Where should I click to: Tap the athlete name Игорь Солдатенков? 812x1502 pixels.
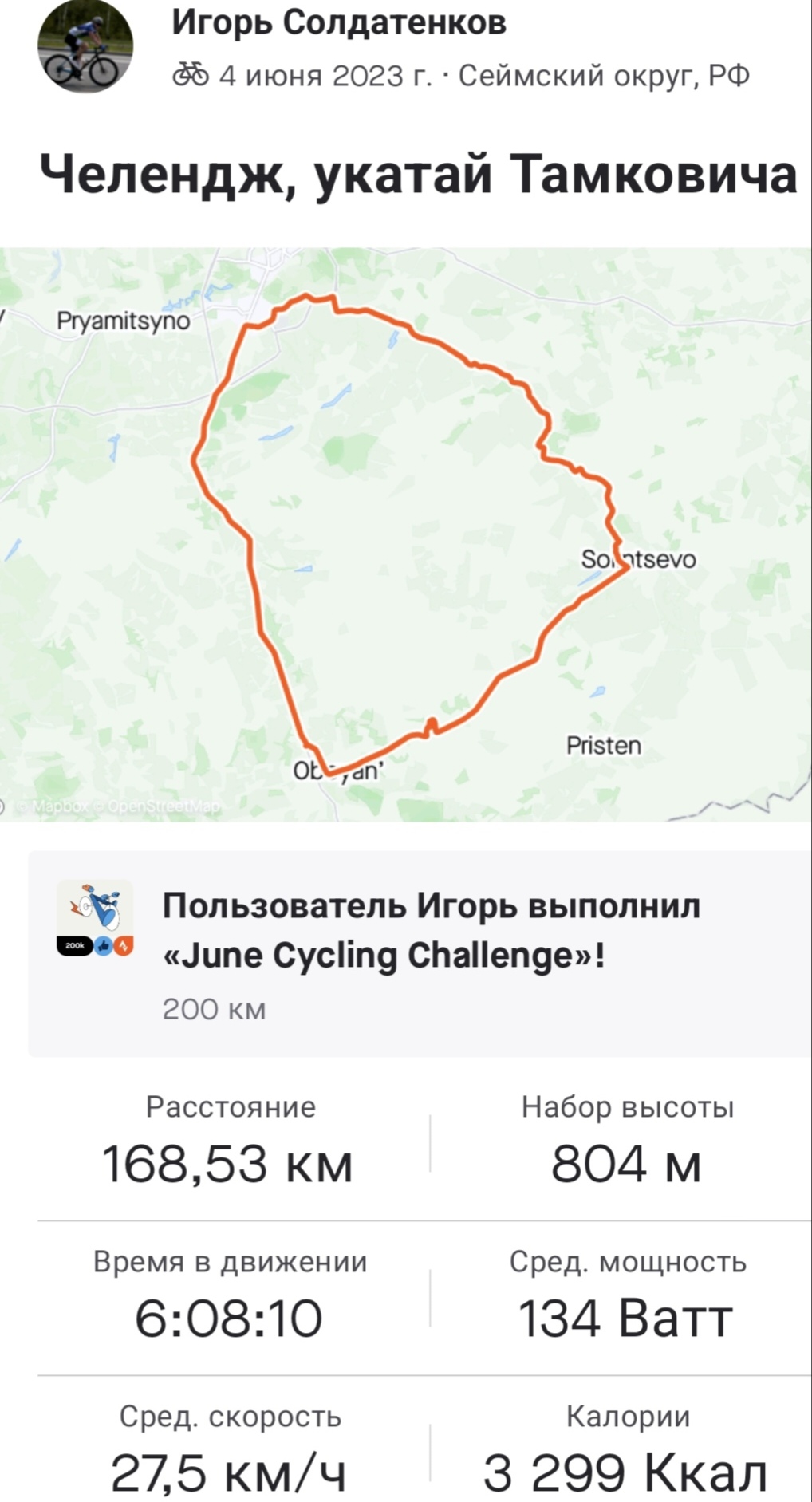339,23
